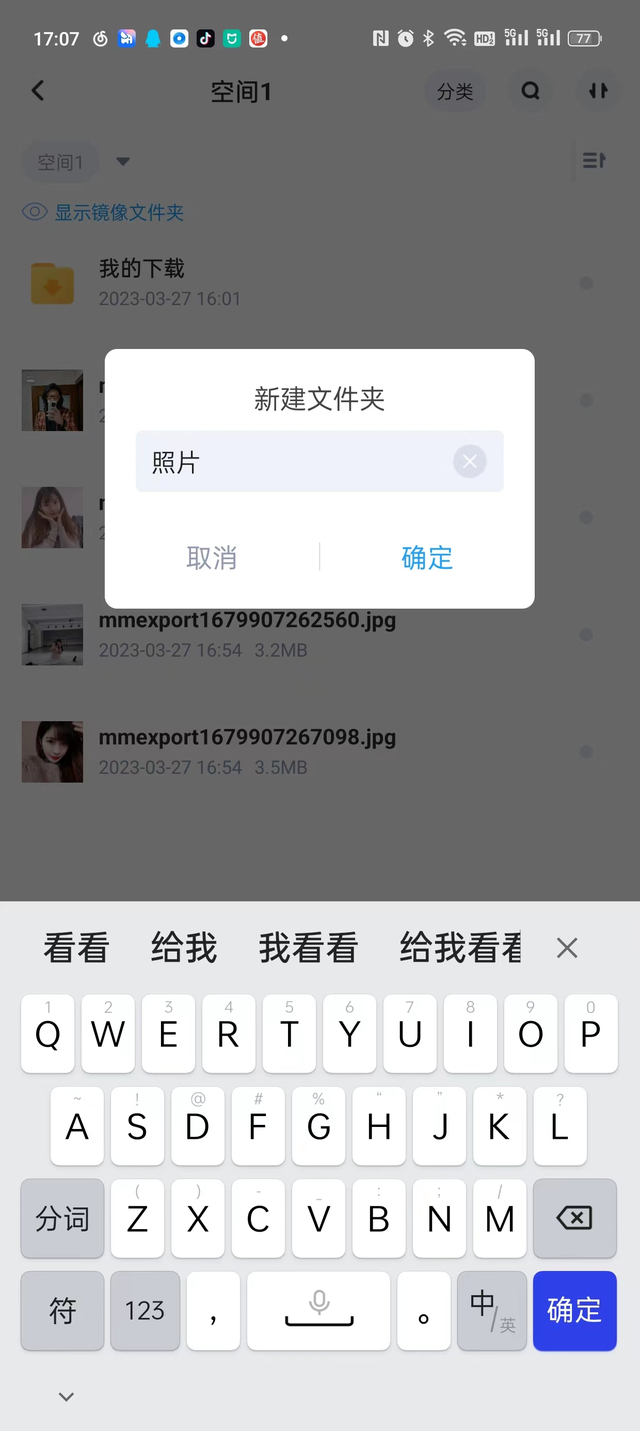The image size is (640, 1431).
Task: Clear the folder name text field
Action: coord(469,461)
